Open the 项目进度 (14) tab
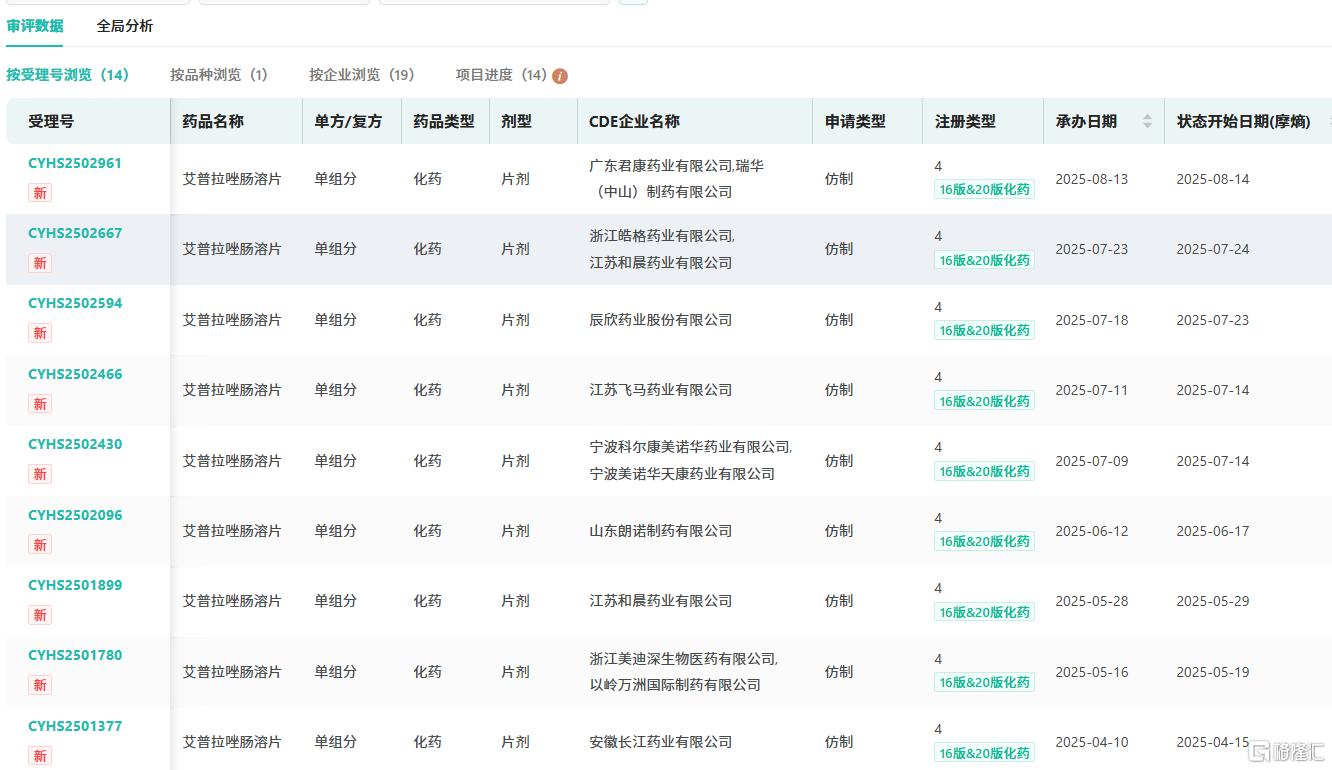Screen dimensions: 1332x770 click(x=501, y=75)
